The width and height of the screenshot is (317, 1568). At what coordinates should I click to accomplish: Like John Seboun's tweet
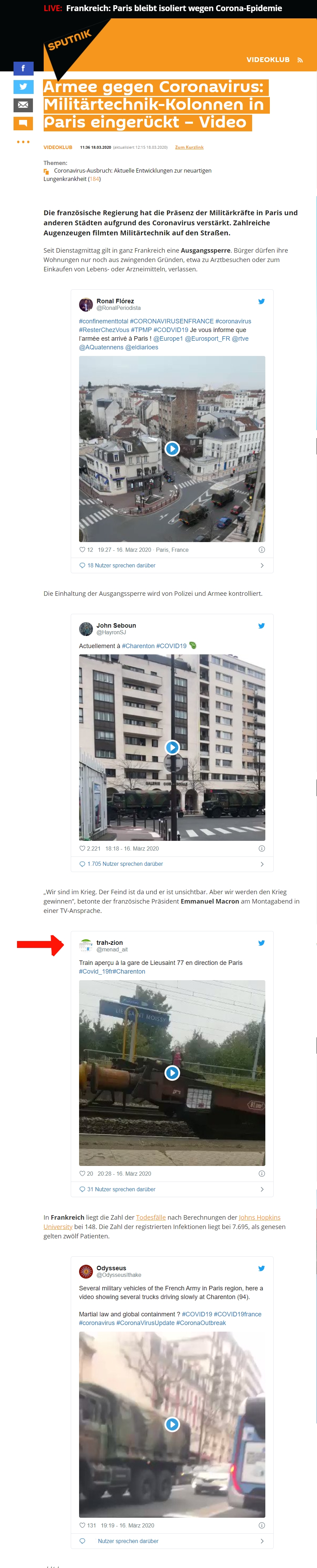point(82,848)
